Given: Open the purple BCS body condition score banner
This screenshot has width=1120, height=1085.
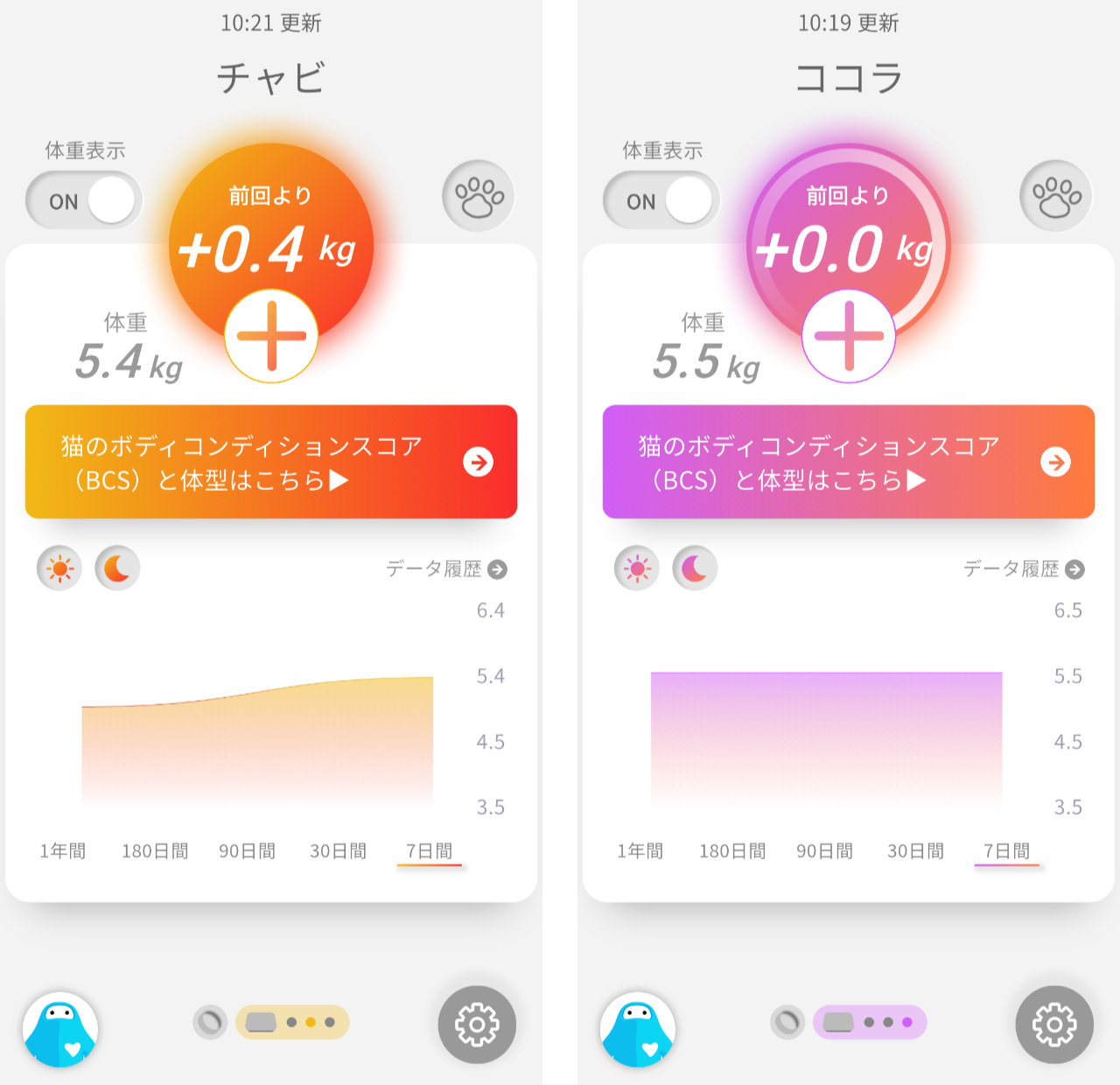Looking at the screenshot, I should [849, 462].
